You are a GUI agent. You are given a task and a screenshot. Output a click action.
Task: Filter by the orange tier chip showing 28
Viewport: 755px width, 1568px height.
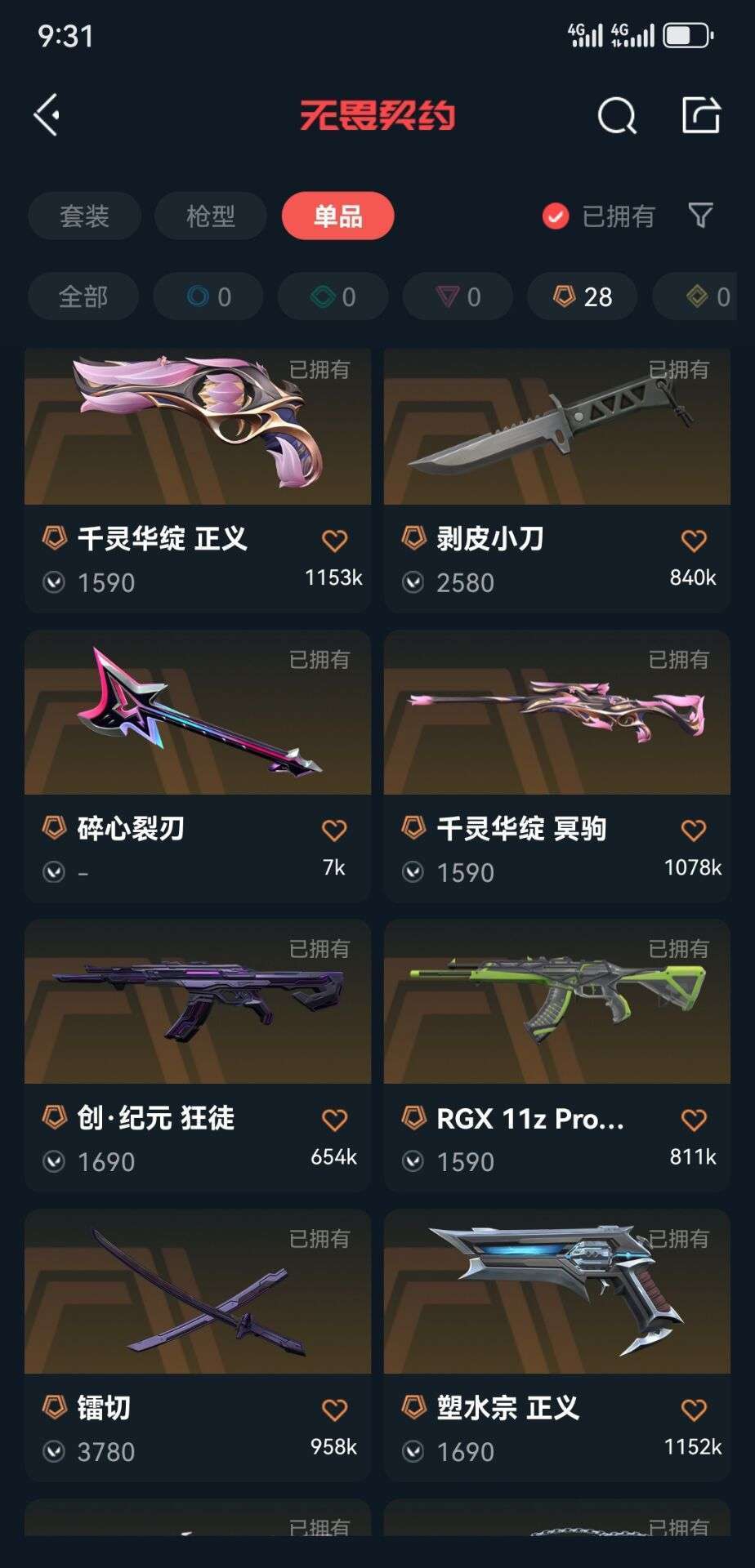pos(583,296)
